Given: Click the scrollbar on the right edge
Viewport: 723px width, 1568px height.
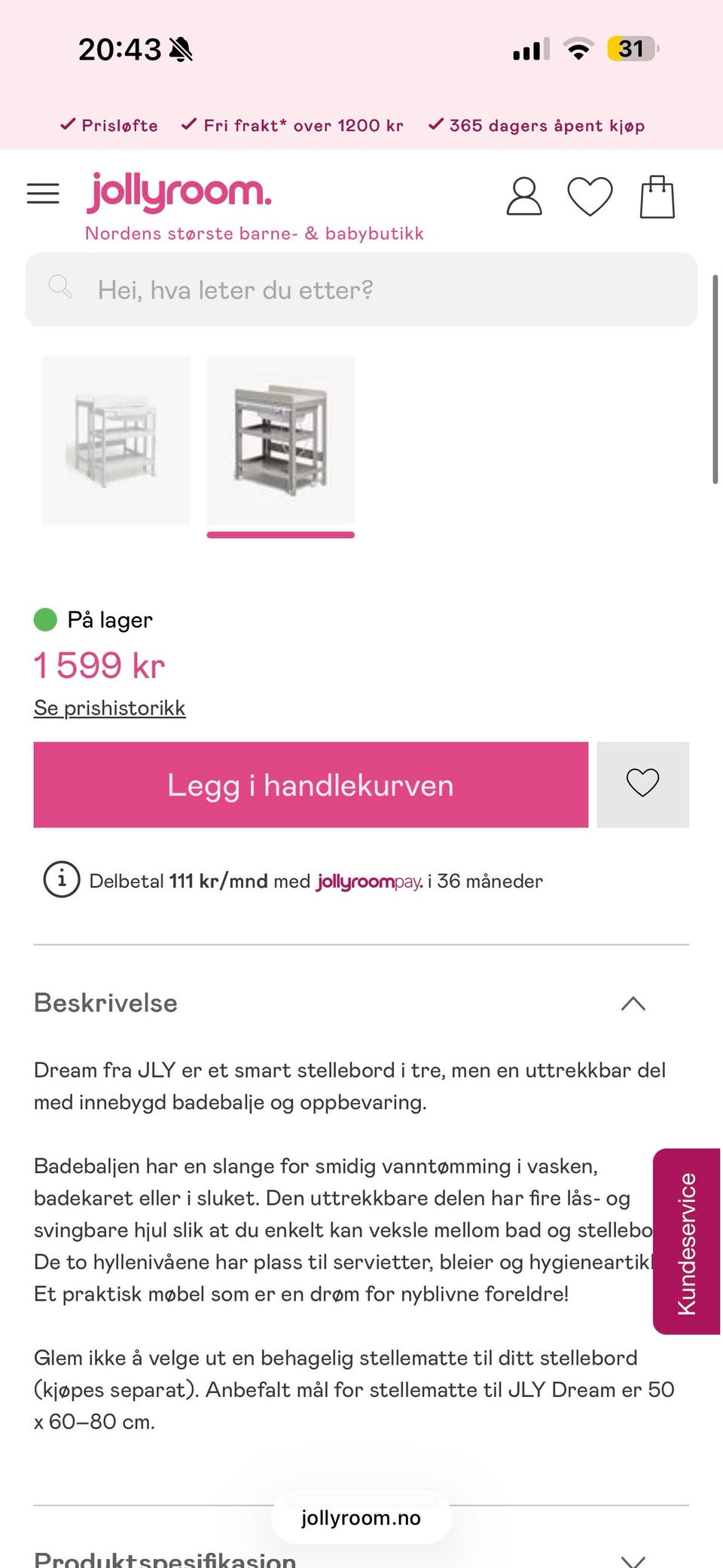Looking at the screenshot, I should coord(715,377).
